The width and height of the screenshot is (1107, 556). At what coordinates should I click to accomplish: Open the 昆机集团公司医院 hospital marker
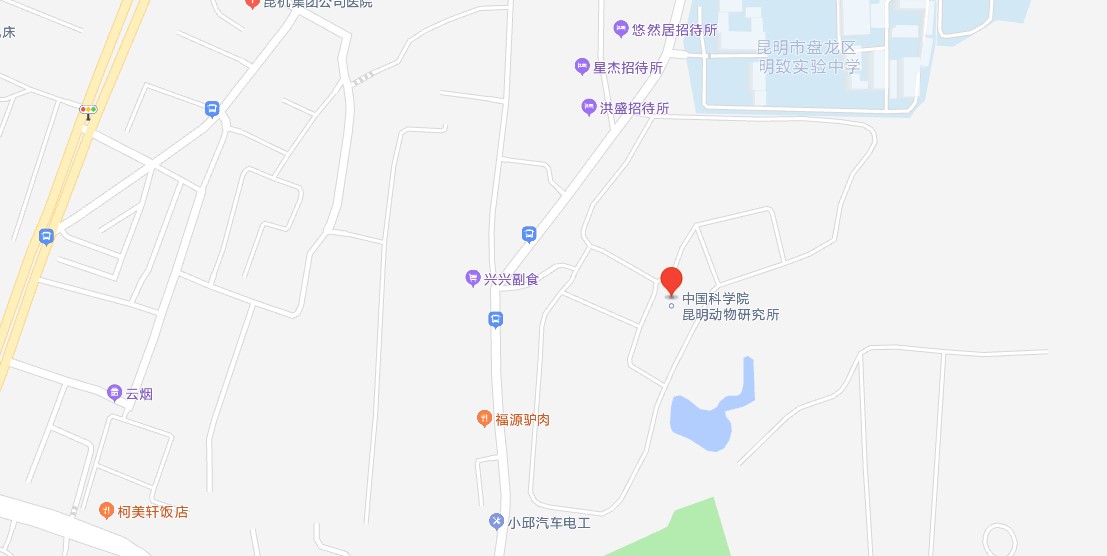(252, 3)
